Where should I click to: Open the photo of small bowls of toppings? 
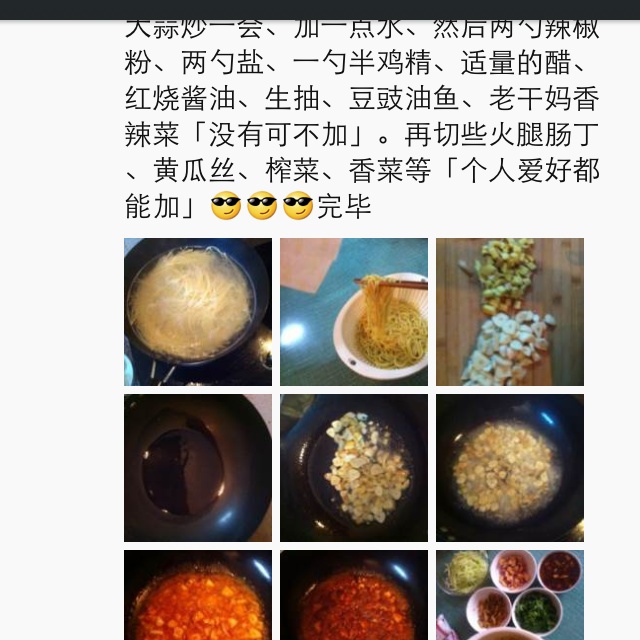(x=509, y=595)
